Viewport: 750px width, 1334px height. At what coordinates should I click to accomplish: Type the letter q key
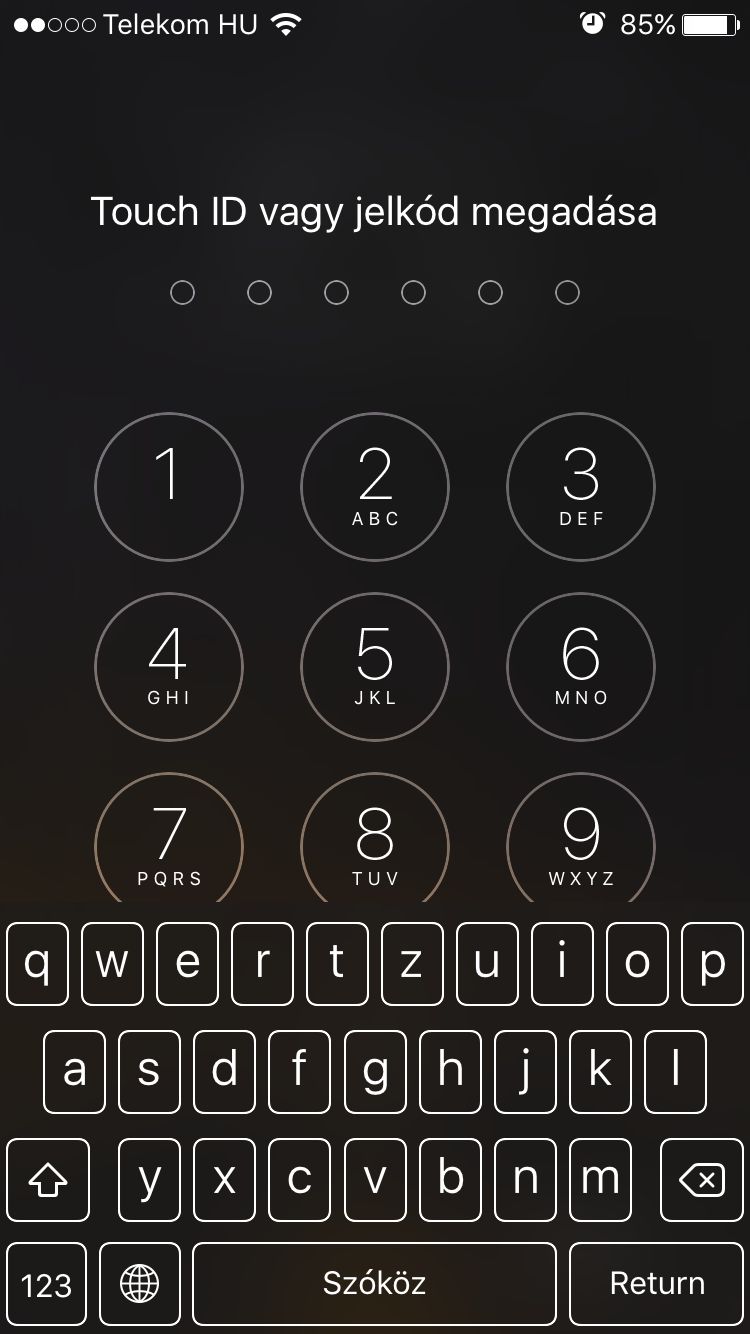pos(37,963)
